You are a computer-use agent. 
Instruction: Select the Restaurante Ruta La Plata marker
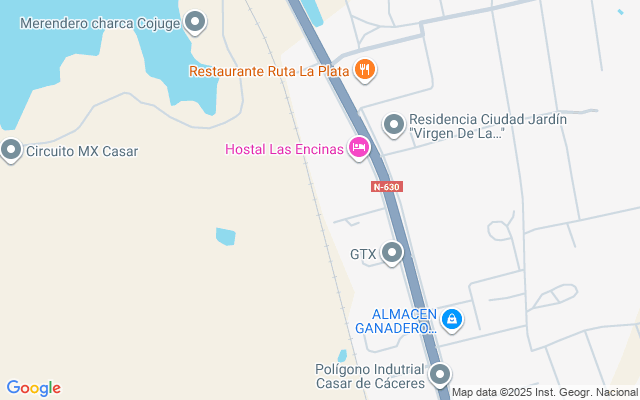coord(365,70)
